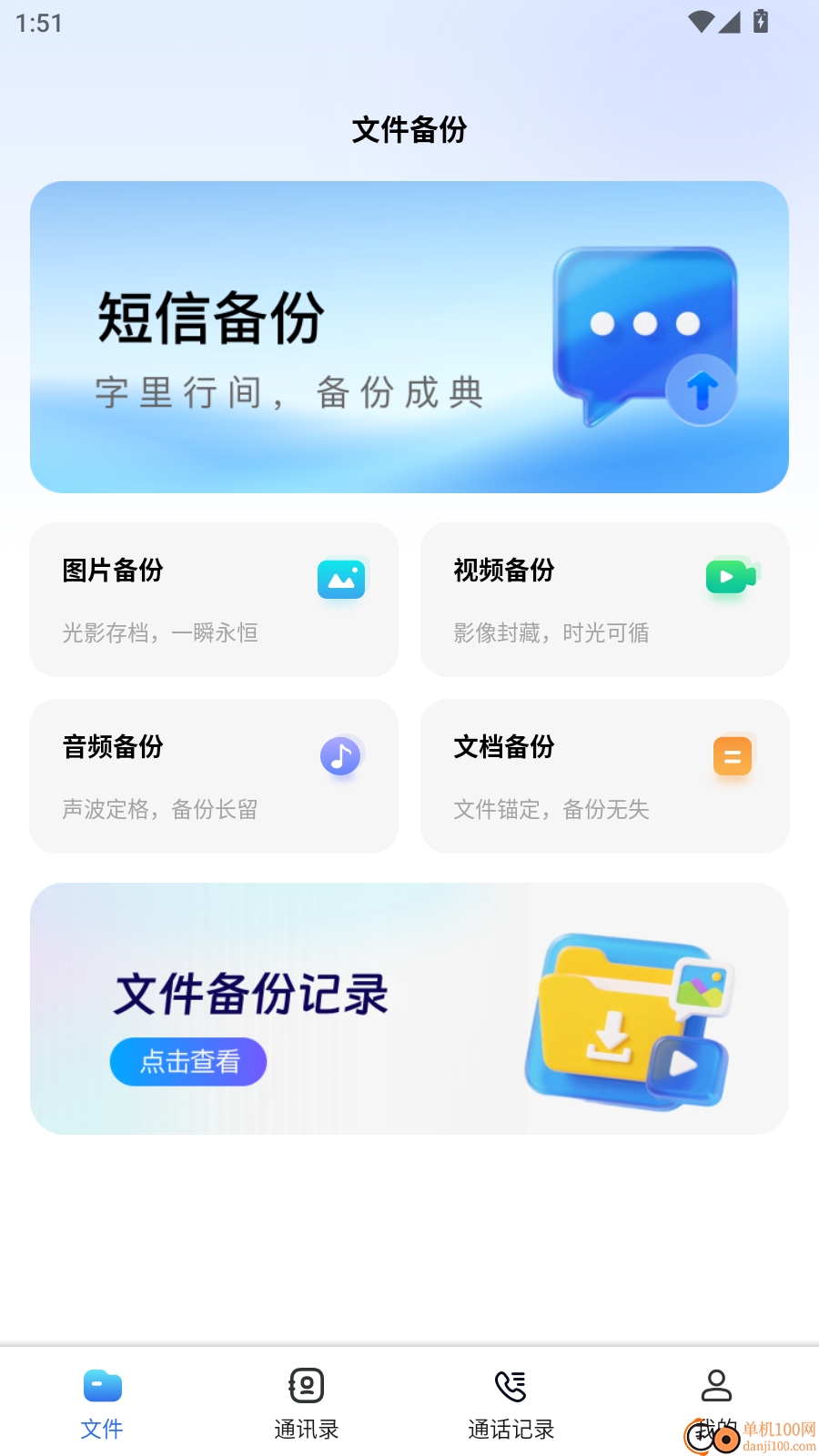Tap the upload arrow on the SMS banner

tap(701, 389)
